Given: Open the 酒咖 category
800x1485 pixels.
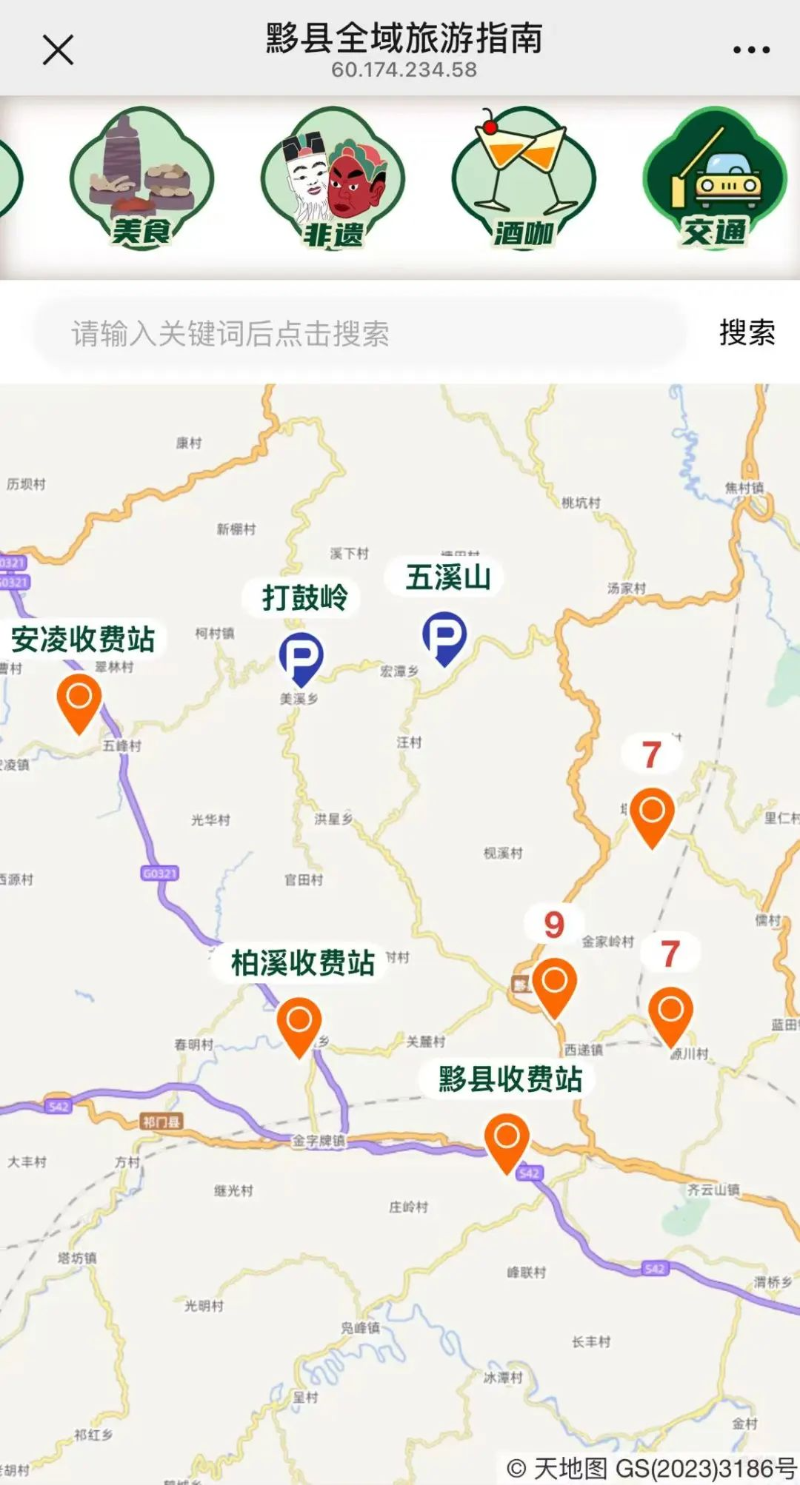Looking at the screenshot, I should point(523,180).
